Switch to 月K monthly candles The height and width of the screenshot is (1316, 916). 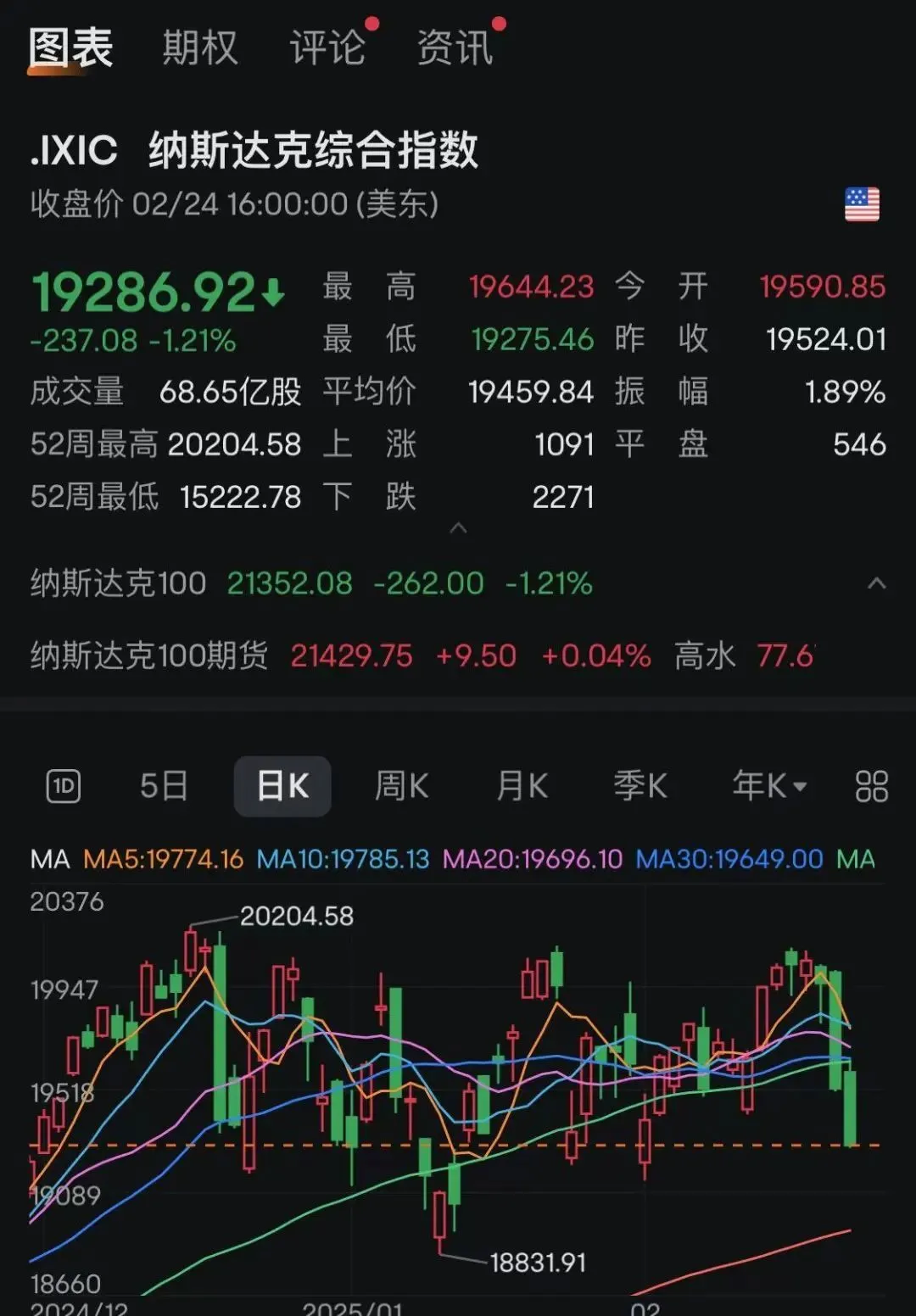pyautogui.click(x=522, y=786)
